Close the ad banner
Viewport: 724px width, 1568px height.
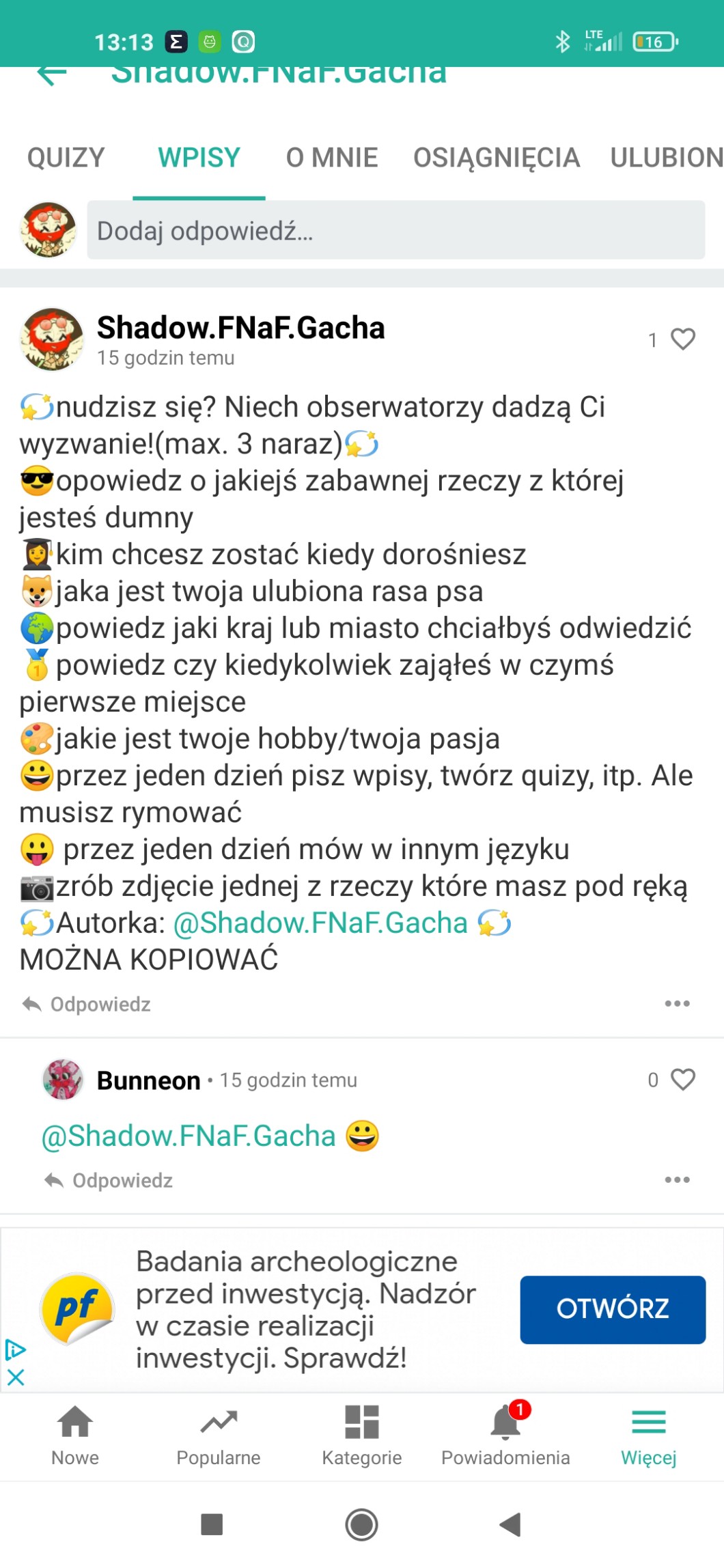tap(16, 1377)
